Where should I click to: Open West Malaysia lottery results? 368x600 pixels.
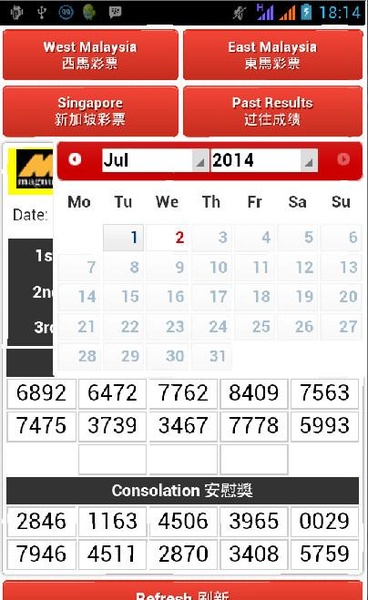click(x=90, y=55)
